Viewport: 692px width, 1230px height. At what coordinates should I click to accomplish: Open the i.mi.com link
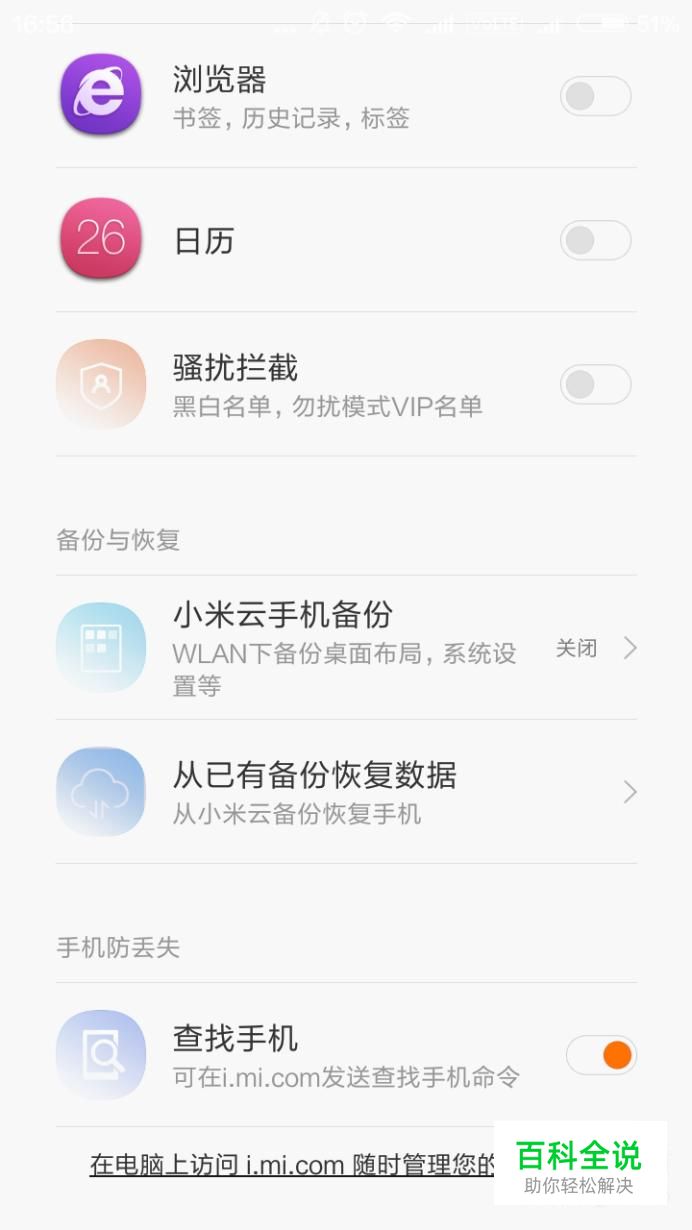tap(292, 1165)
